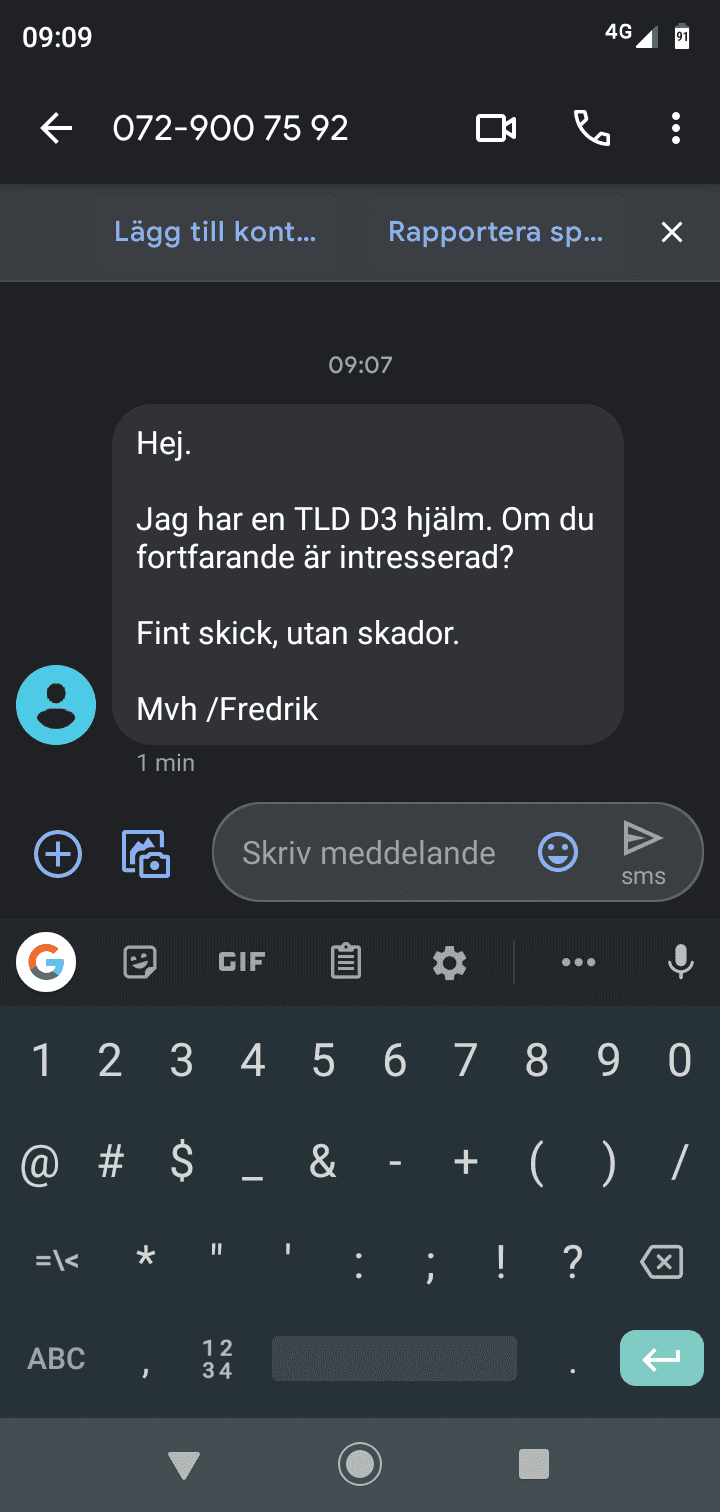Open the plus attachment menu
Viewport: 720px width, 1512px height.
coord(58,853)
